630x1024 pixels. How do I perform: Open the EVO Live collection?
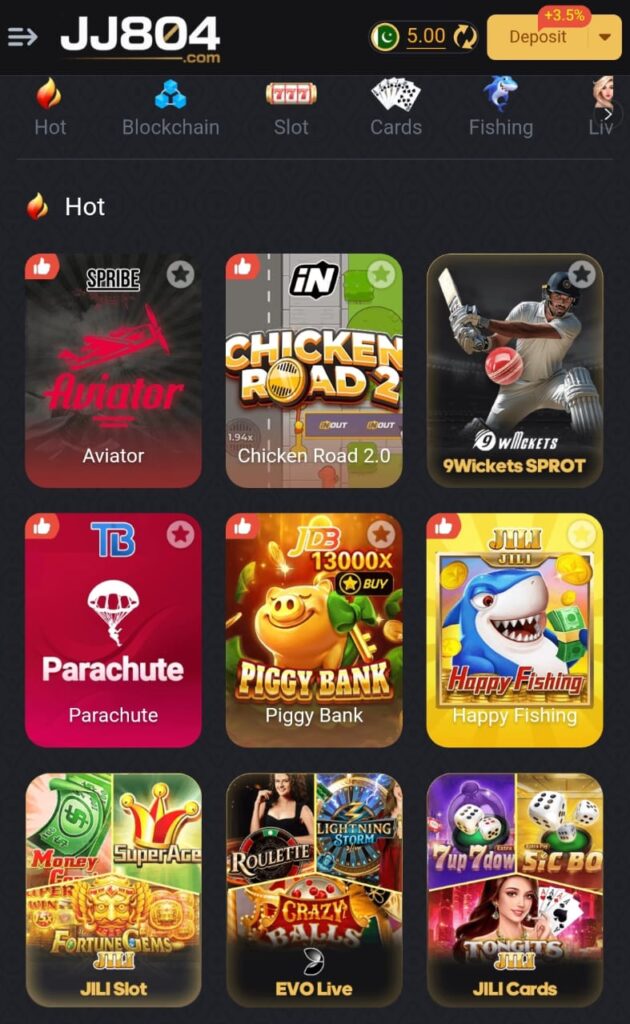coord(314,890)
